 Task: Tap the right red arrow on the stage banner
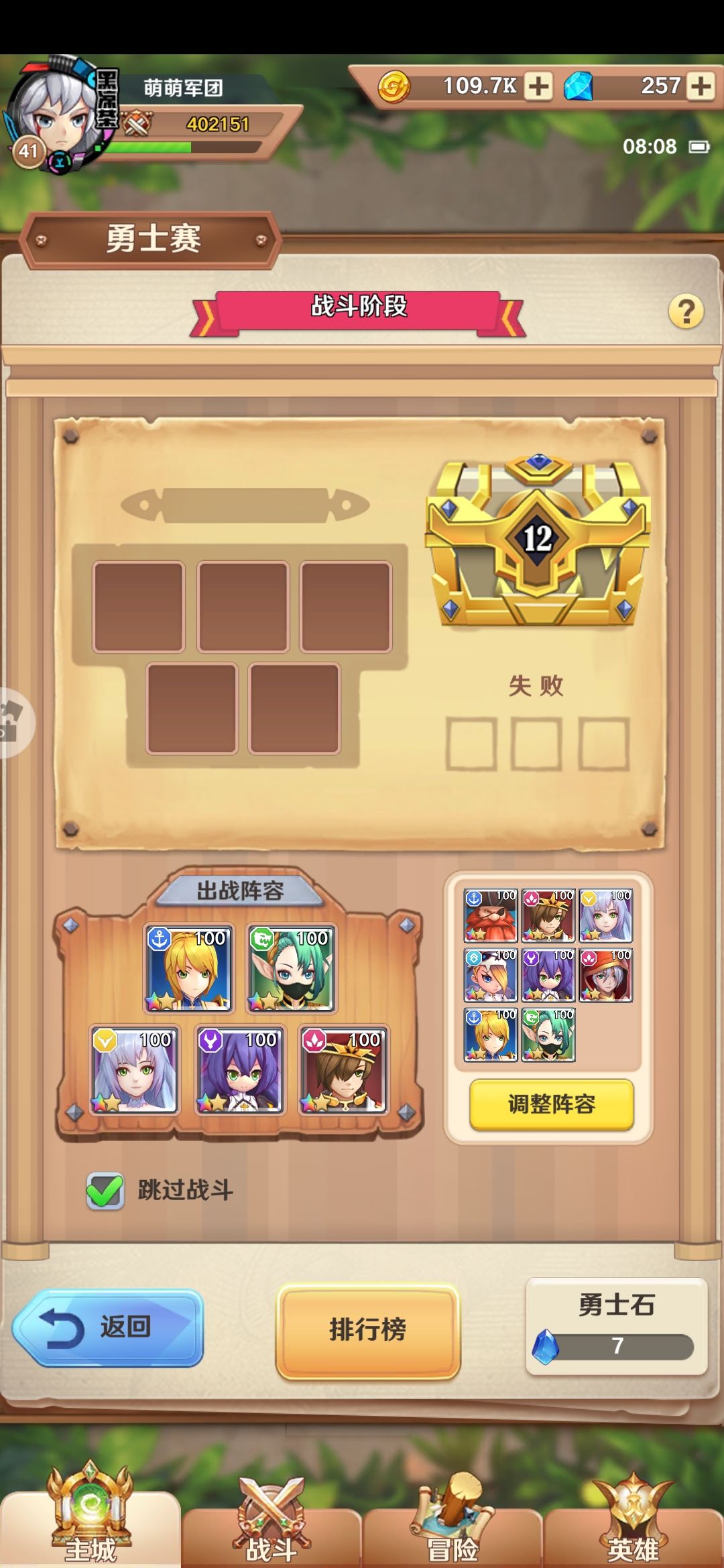(x=514, y=312)
